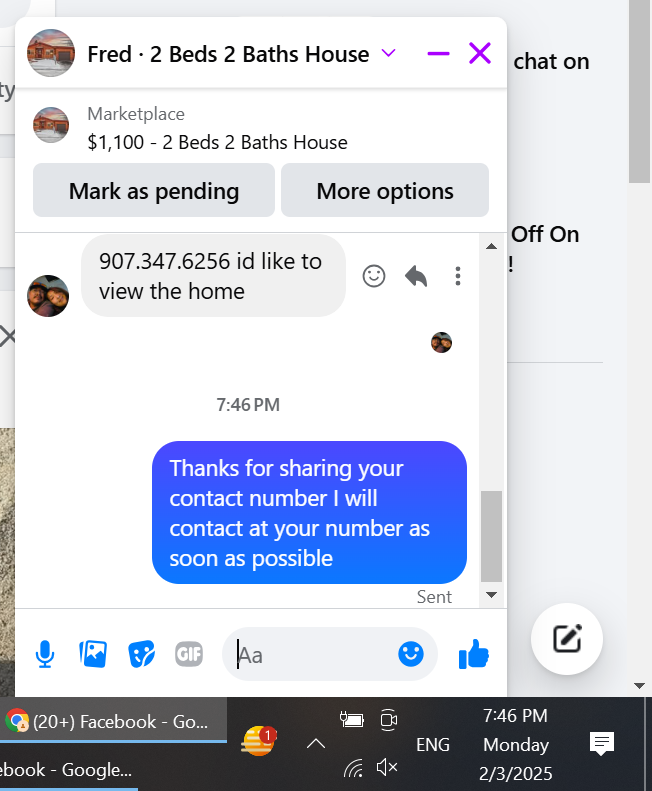Open the three-dot menu on the received message
This screenshot has width=652, height=791.
pos(458,276)
